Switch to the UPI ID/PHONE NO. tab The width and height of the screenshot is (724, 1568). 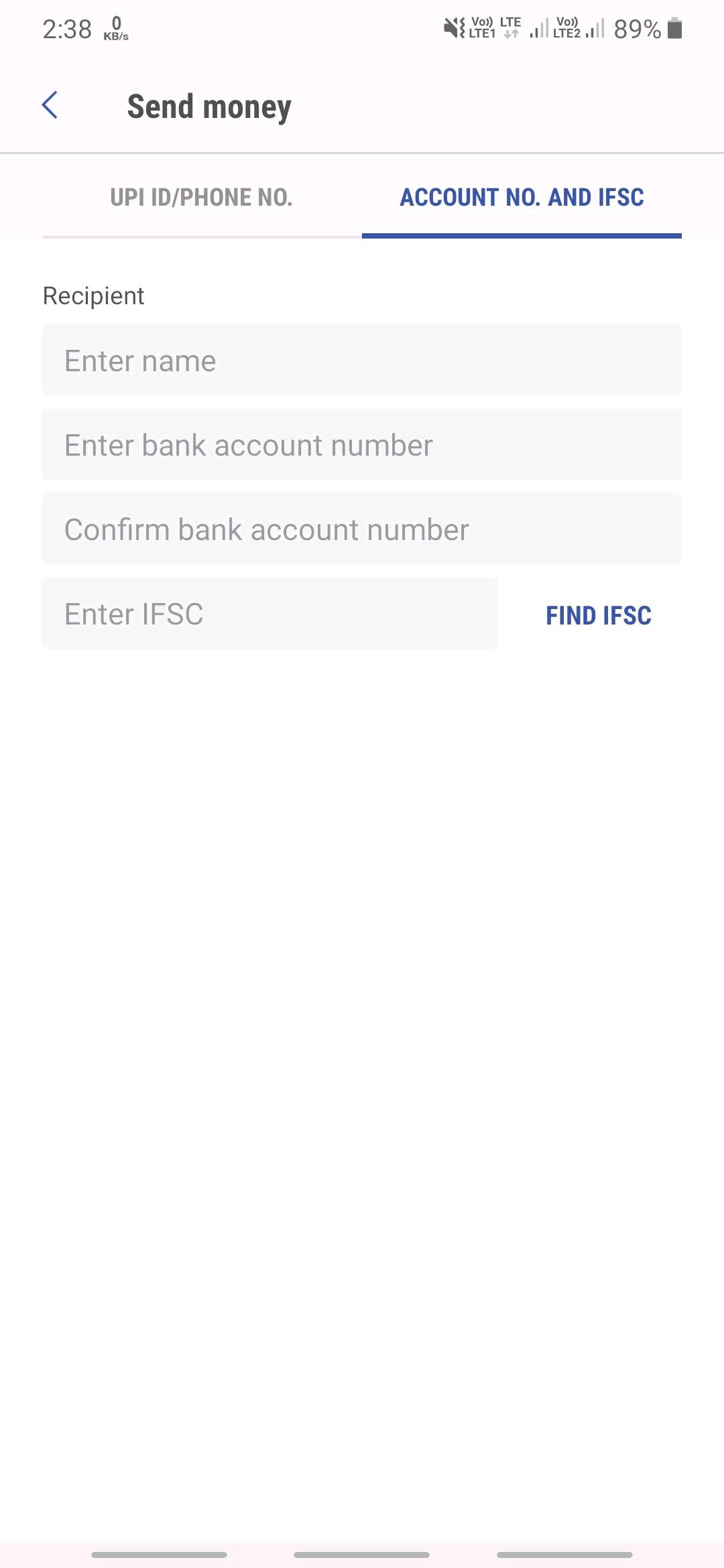tap(200, 196)
